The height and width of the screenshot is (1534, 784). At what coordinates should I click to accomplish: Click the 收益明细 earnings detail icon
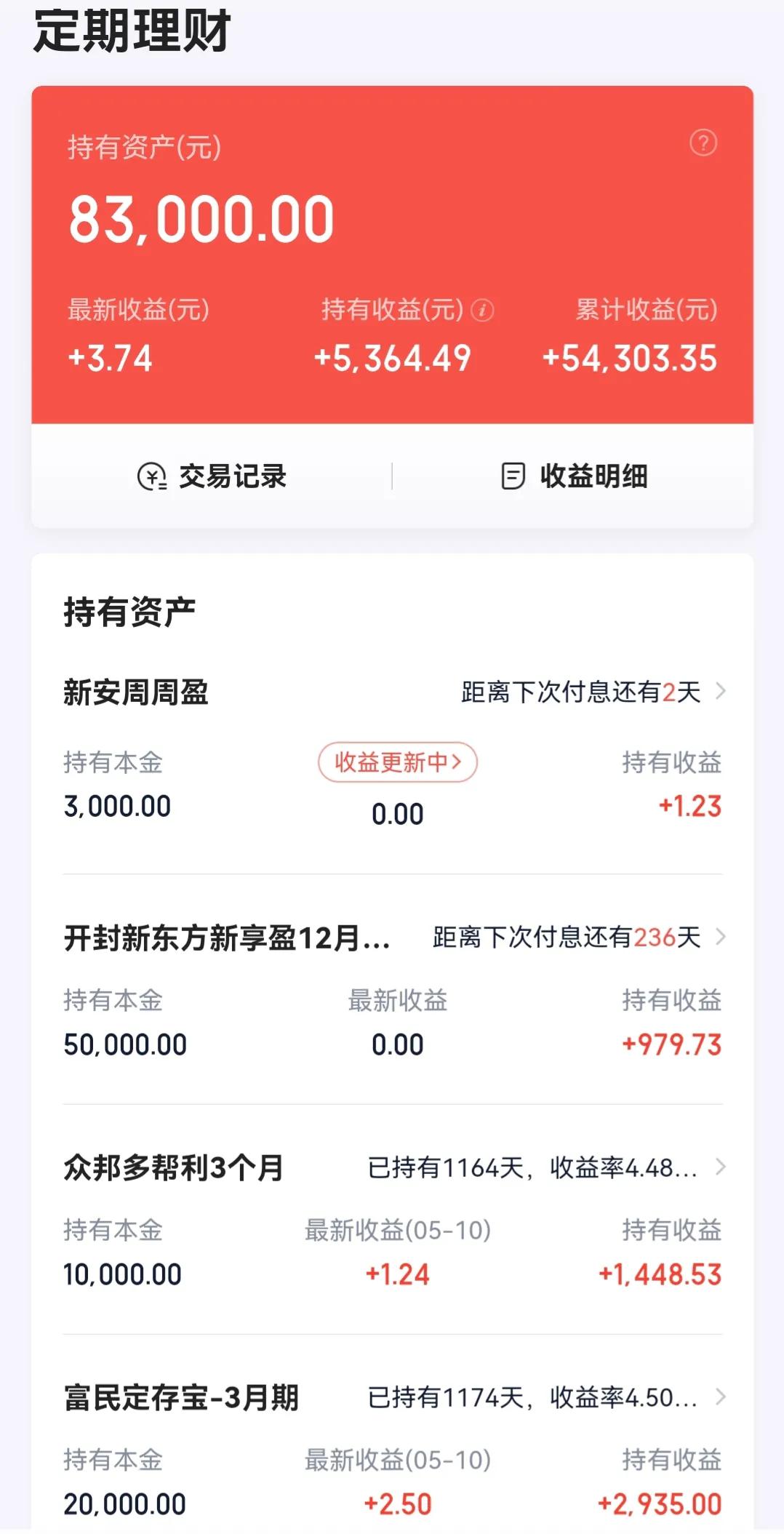point(513,476)
